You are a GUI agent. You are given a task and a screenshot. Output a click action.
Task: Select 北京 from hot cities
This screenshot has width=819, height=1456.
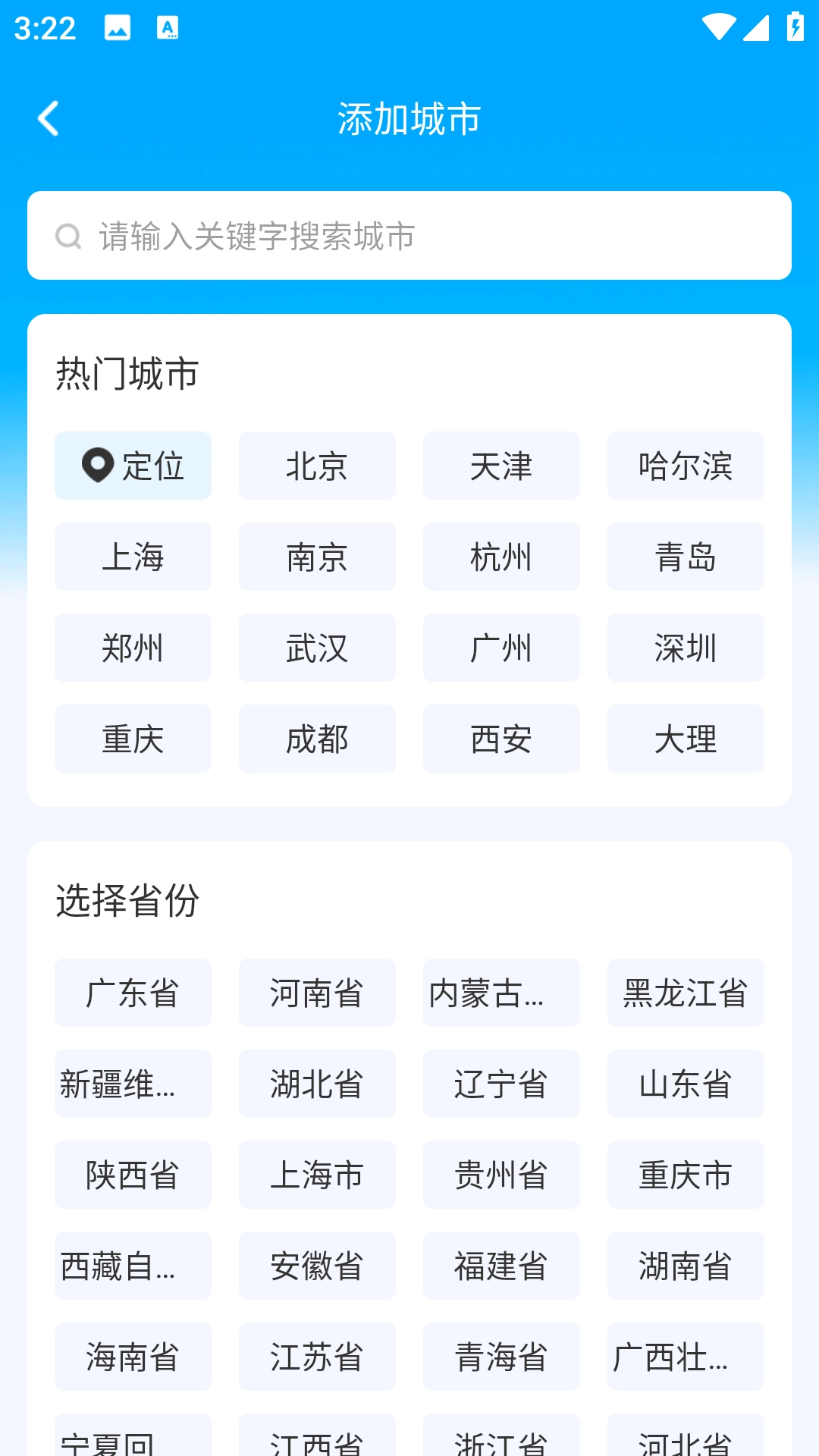click(x=316, y=465)
